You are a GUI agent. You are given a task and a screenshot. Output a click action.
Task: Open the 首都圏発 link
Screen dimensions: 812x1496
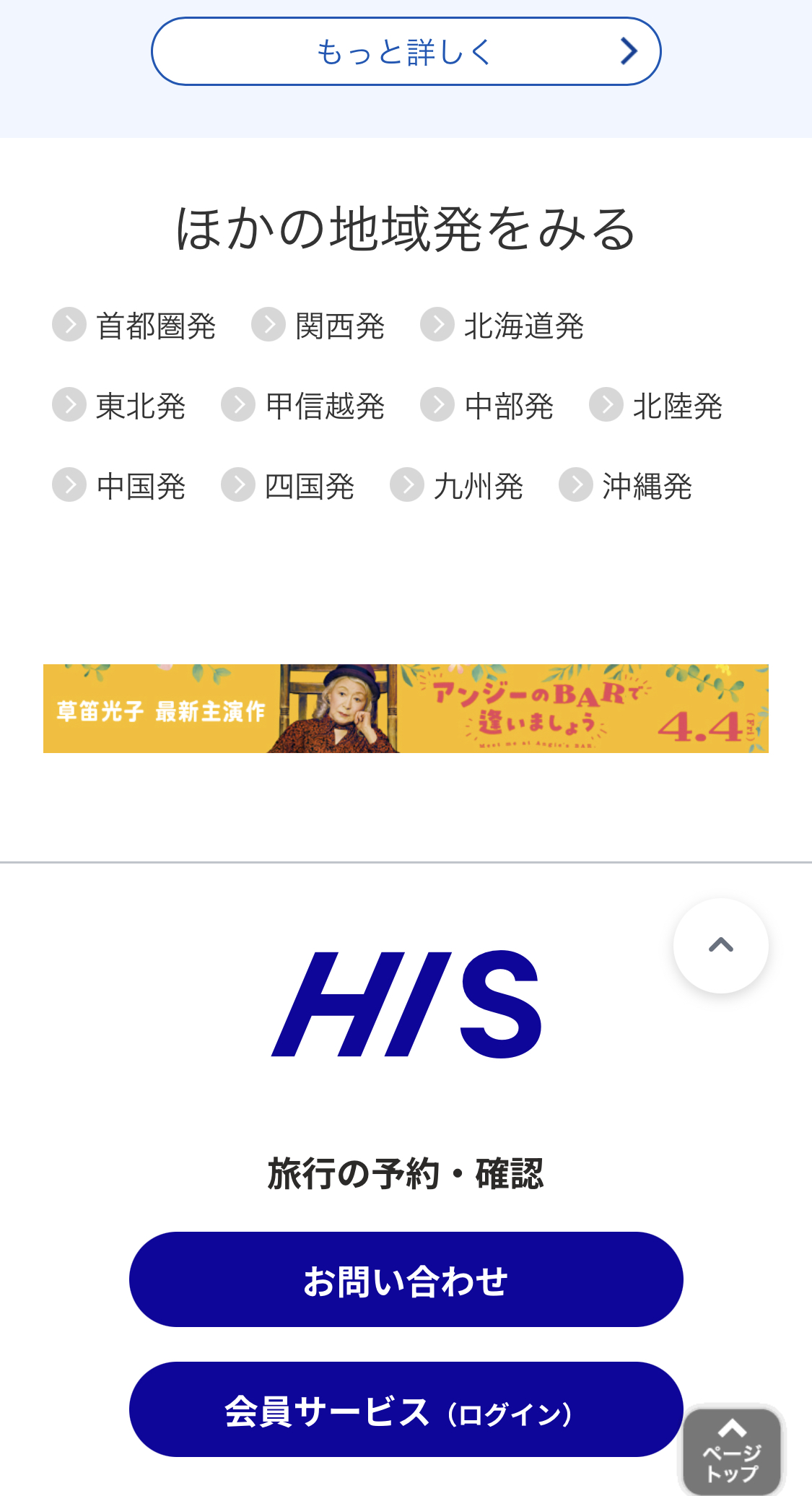click(x=134, y=326)
